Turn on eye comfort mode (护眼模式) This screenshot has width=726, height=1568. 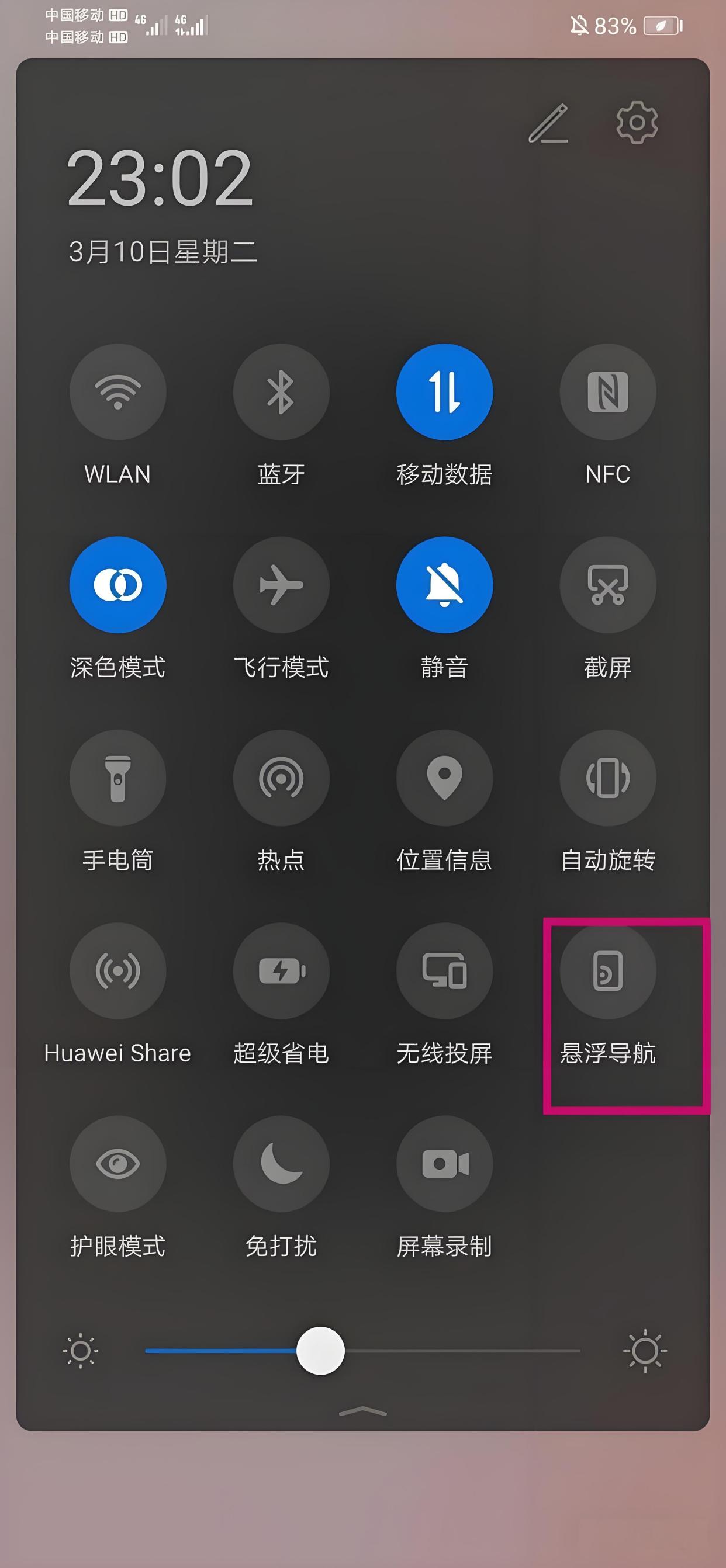pos(117,1163)
